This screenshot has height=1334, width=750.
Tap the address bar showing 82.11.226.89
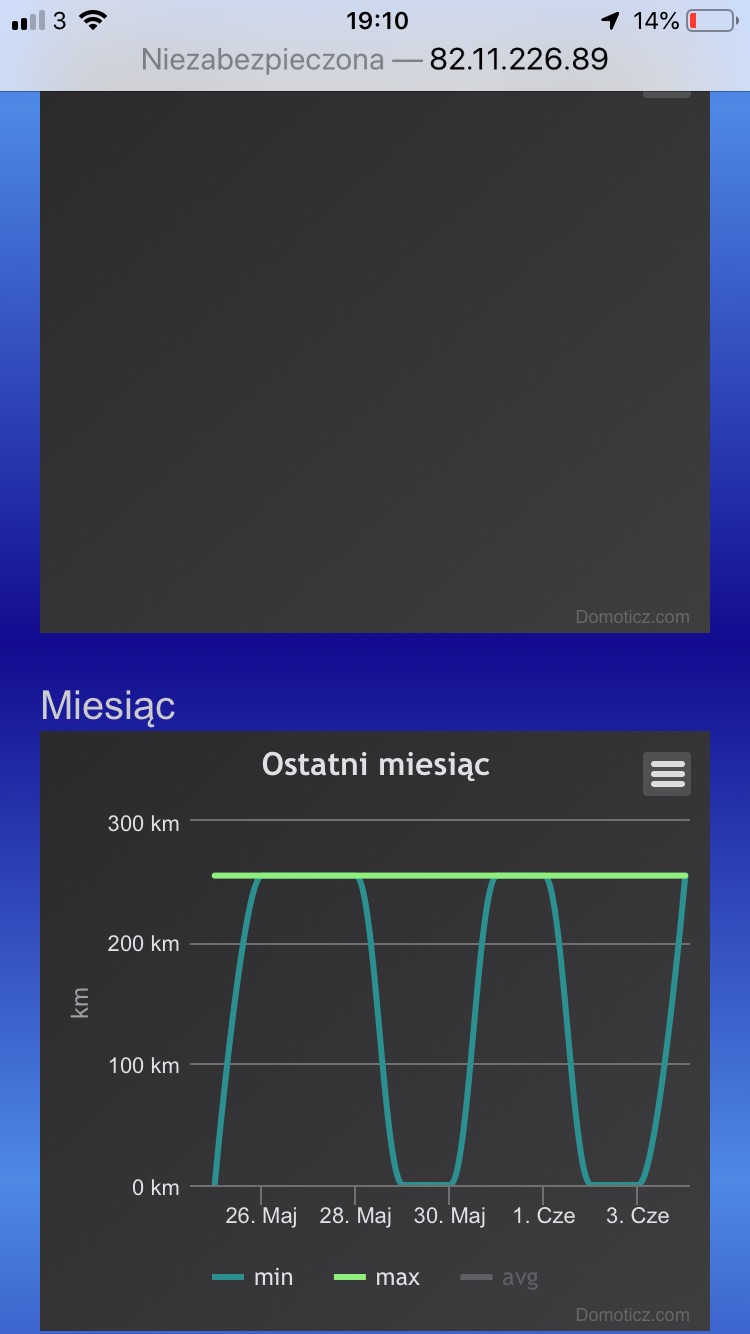coord(375,59)
